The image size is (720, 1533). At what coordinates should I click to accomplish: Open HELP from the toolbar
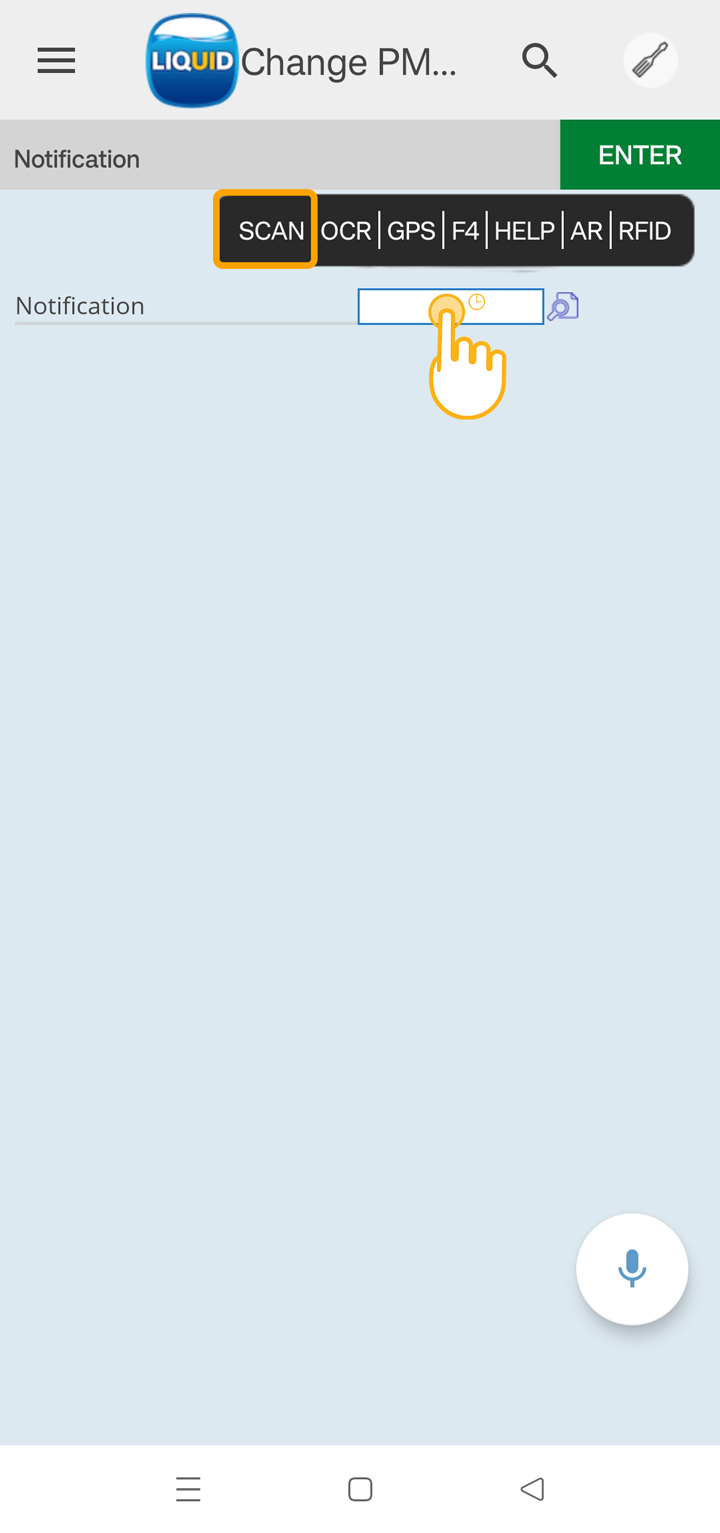coord(524,231)
